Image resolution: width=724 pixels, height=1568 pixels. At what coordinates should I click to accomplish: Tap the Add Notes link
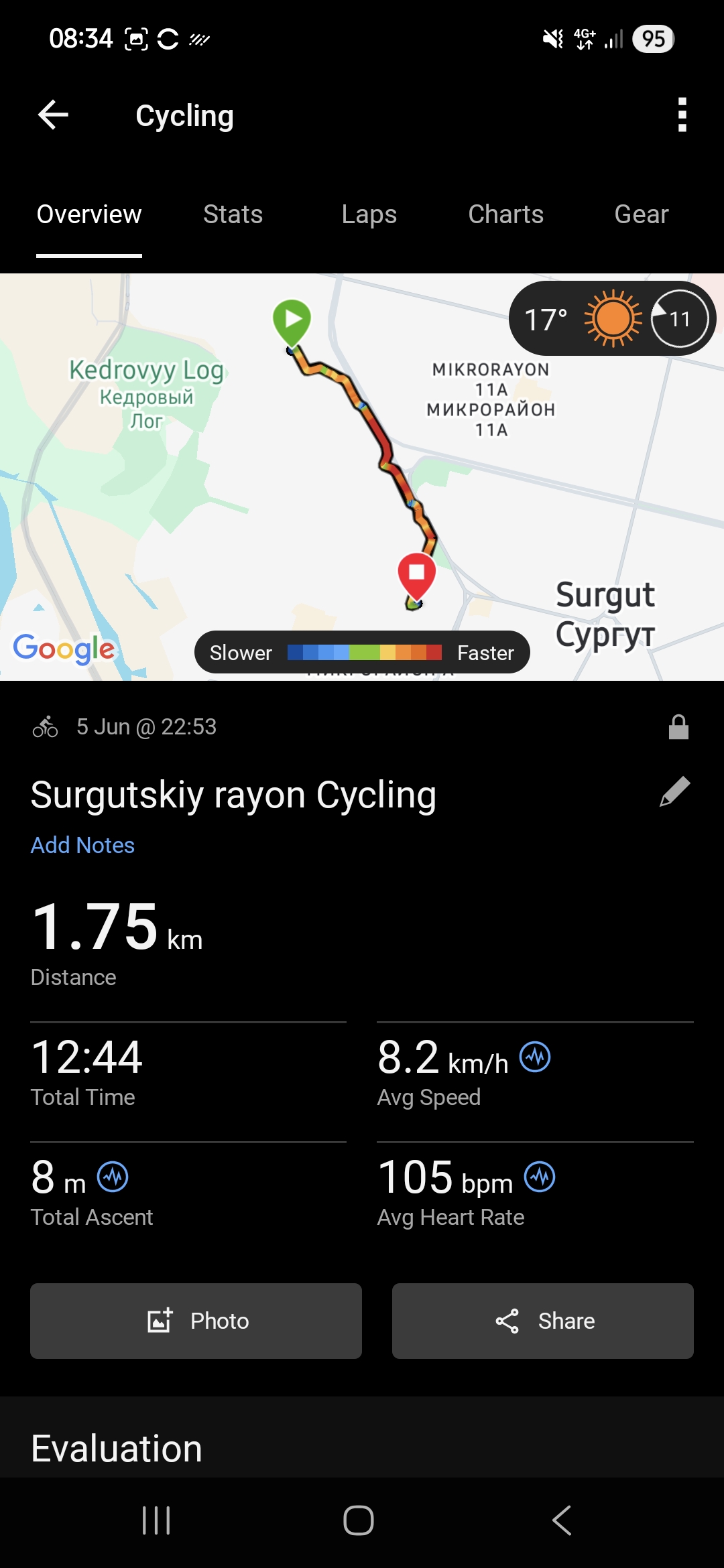82,845
